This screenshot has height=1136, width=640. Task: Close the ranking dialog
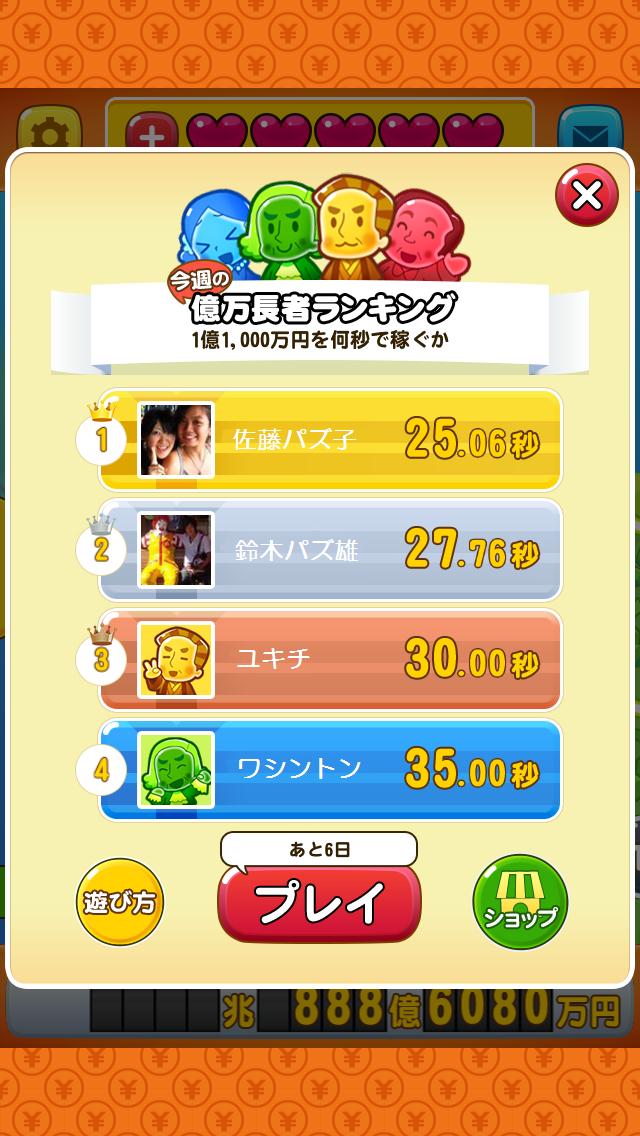pos(586,195)
